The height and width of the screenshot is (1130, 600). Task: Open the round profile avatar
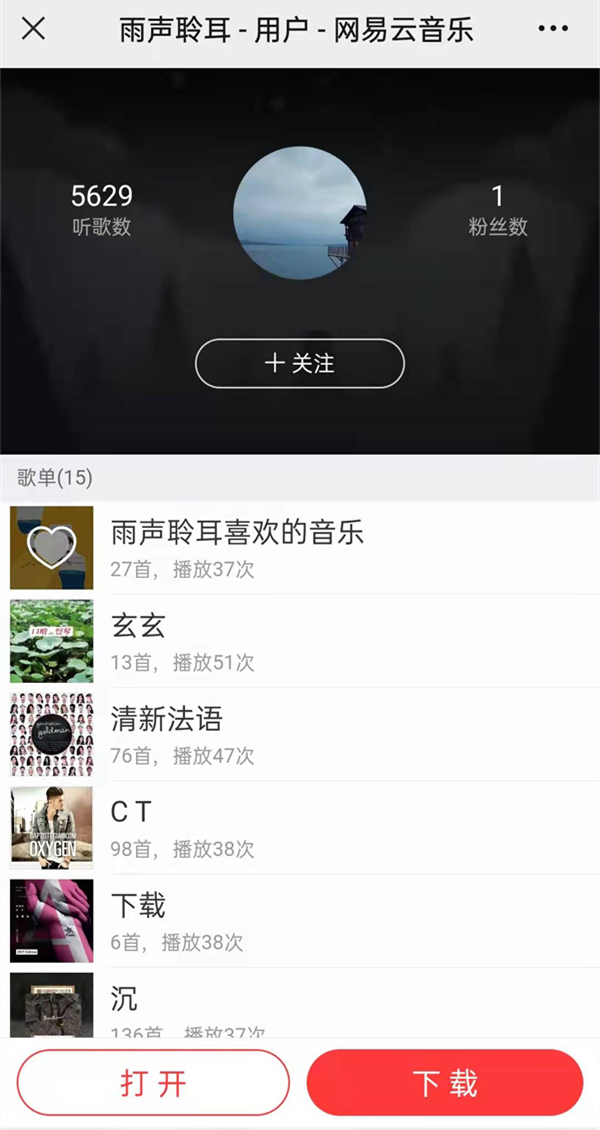(x=300, y=213)
